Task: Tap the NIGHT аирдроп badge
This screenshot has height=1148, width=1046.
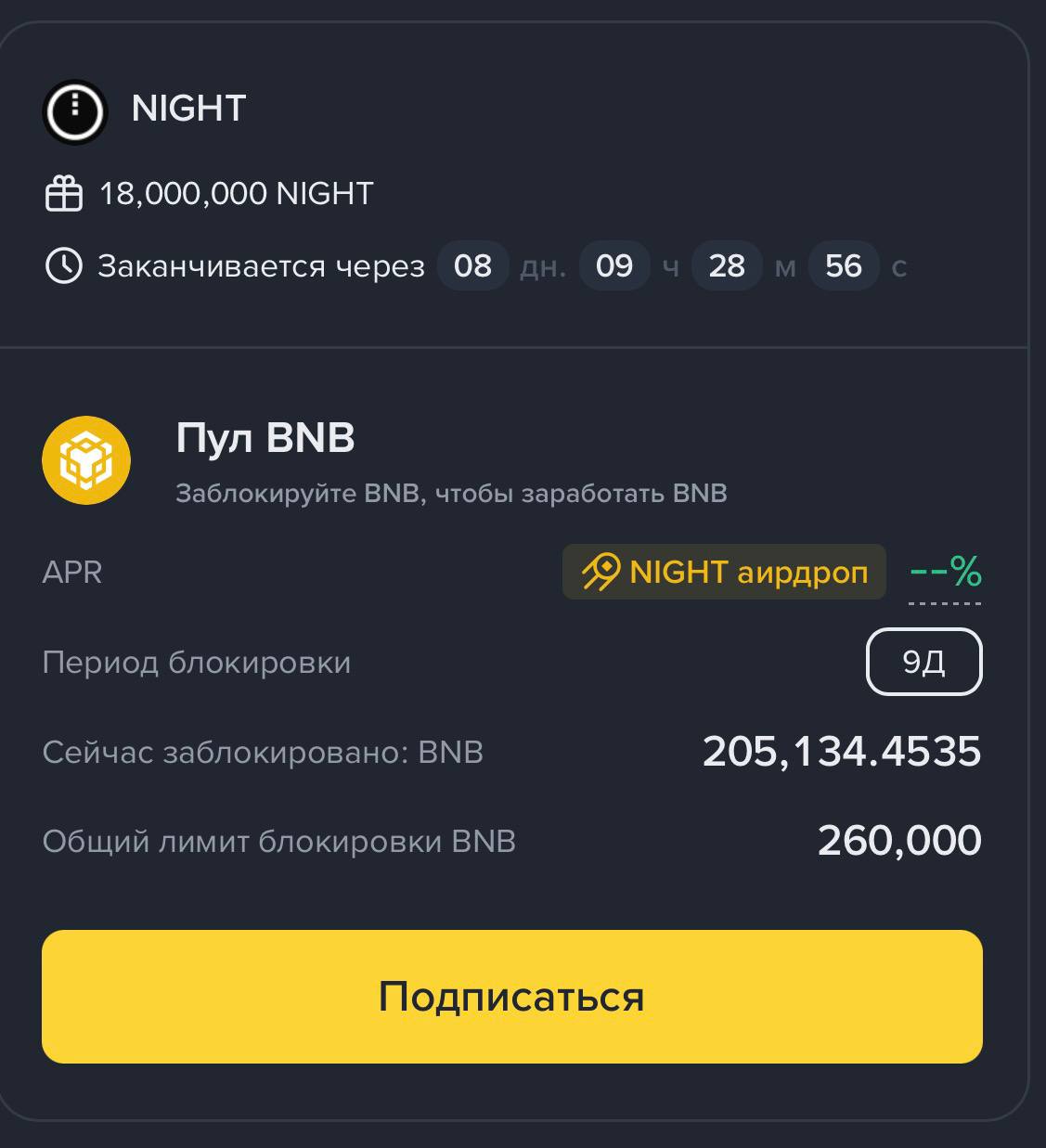Action: tap(724, 572)
